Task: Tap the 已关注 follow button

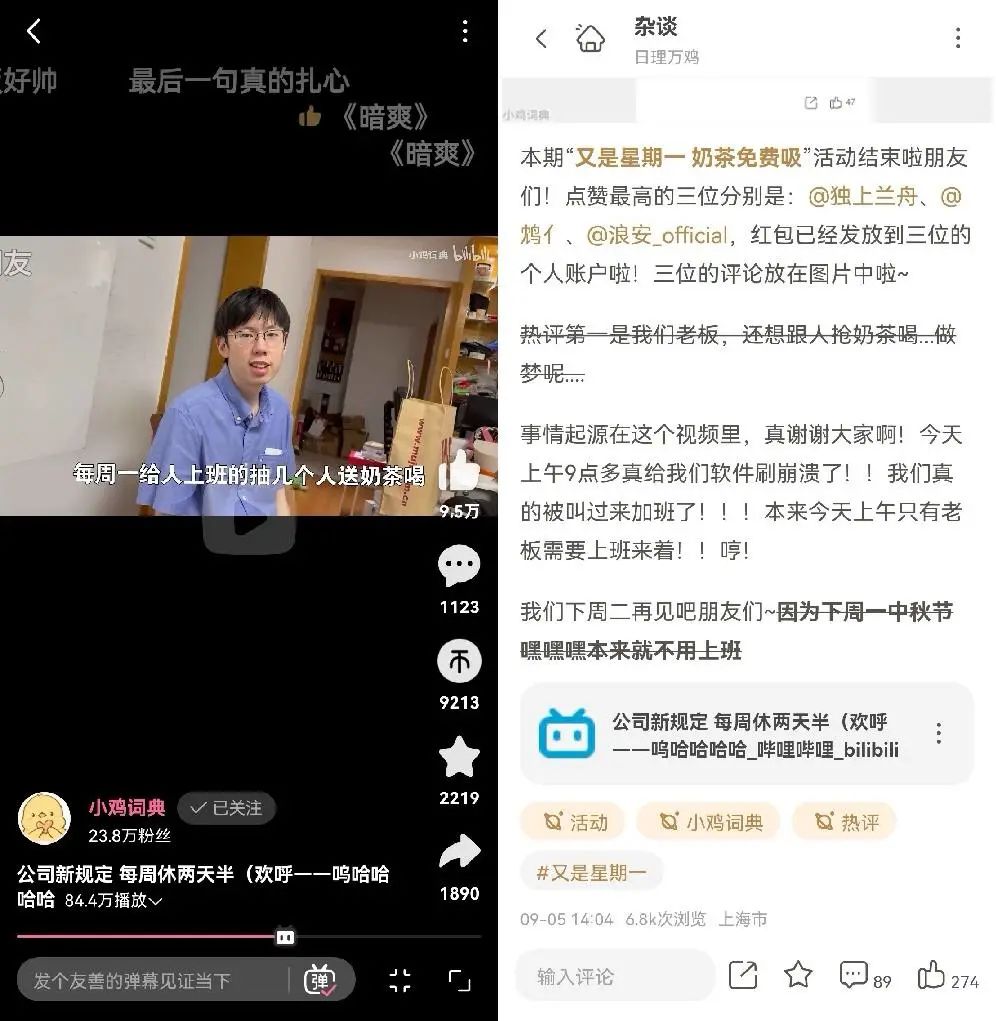Action: [227, 808]
